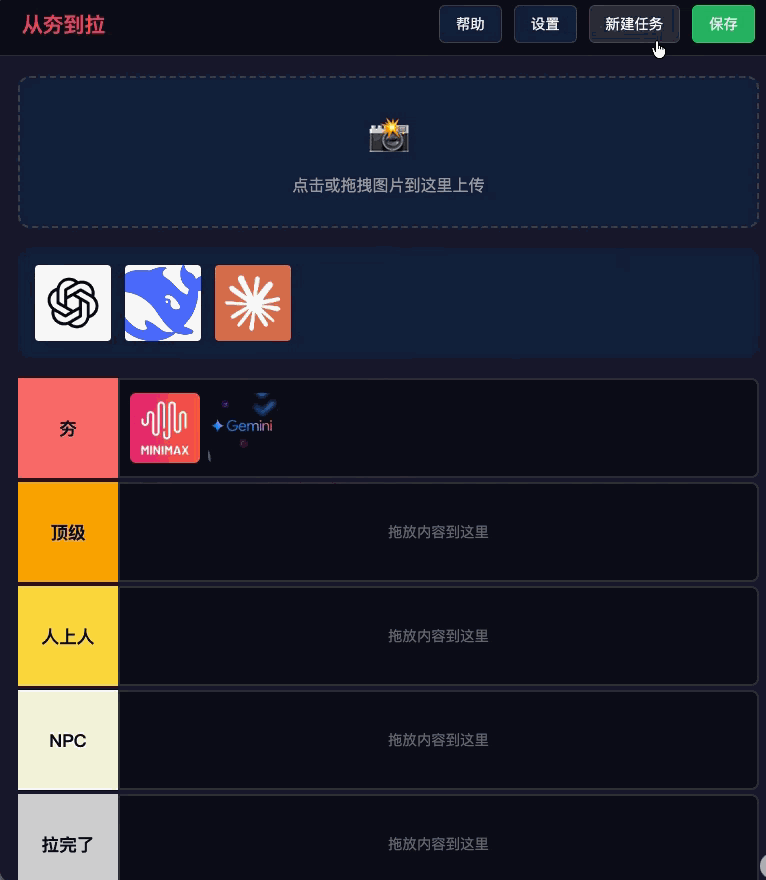Select the MiniMax tile in 夯 row
Screen dimensions: 766x880
click(165, 428)
